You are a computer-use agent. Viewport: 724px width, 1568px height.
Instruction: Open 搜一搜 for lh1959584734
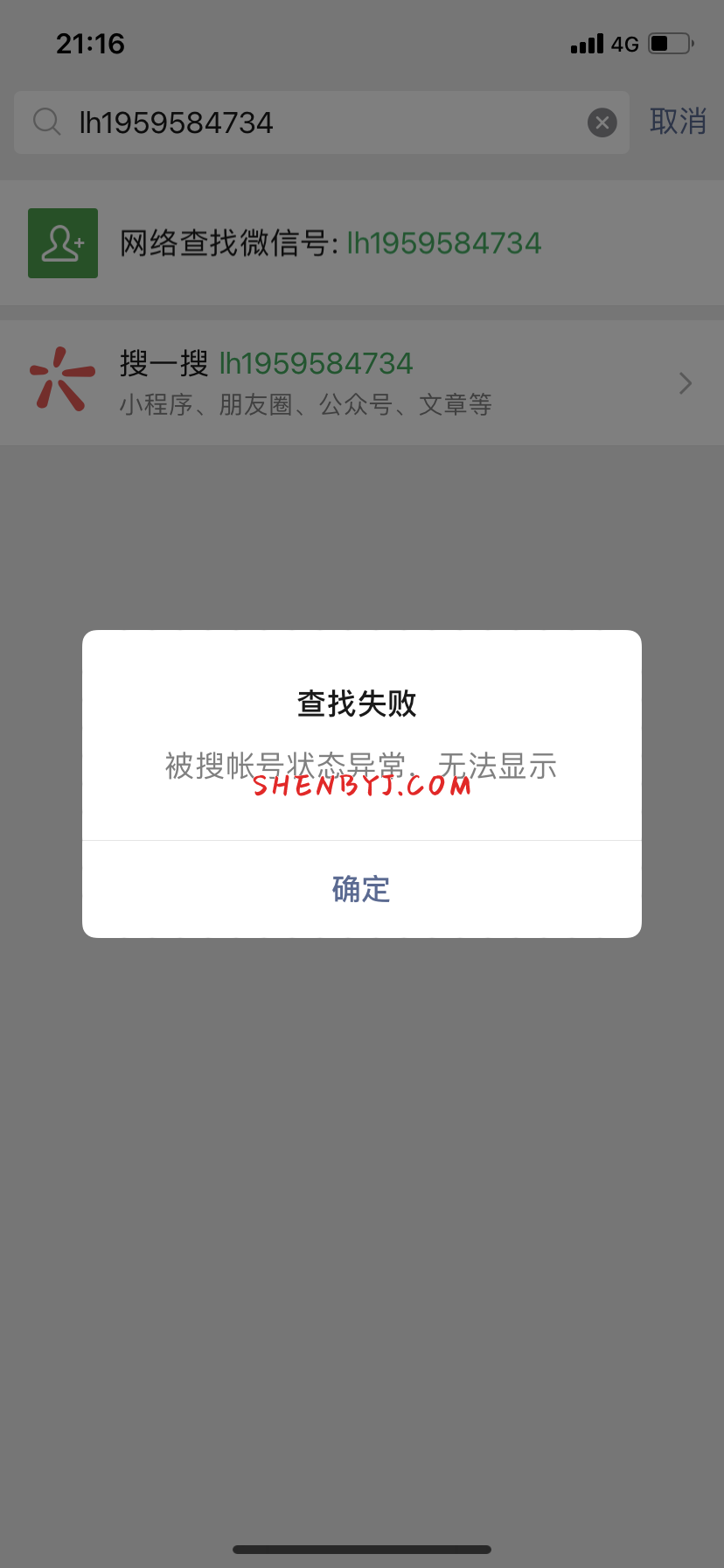[361, 383]
